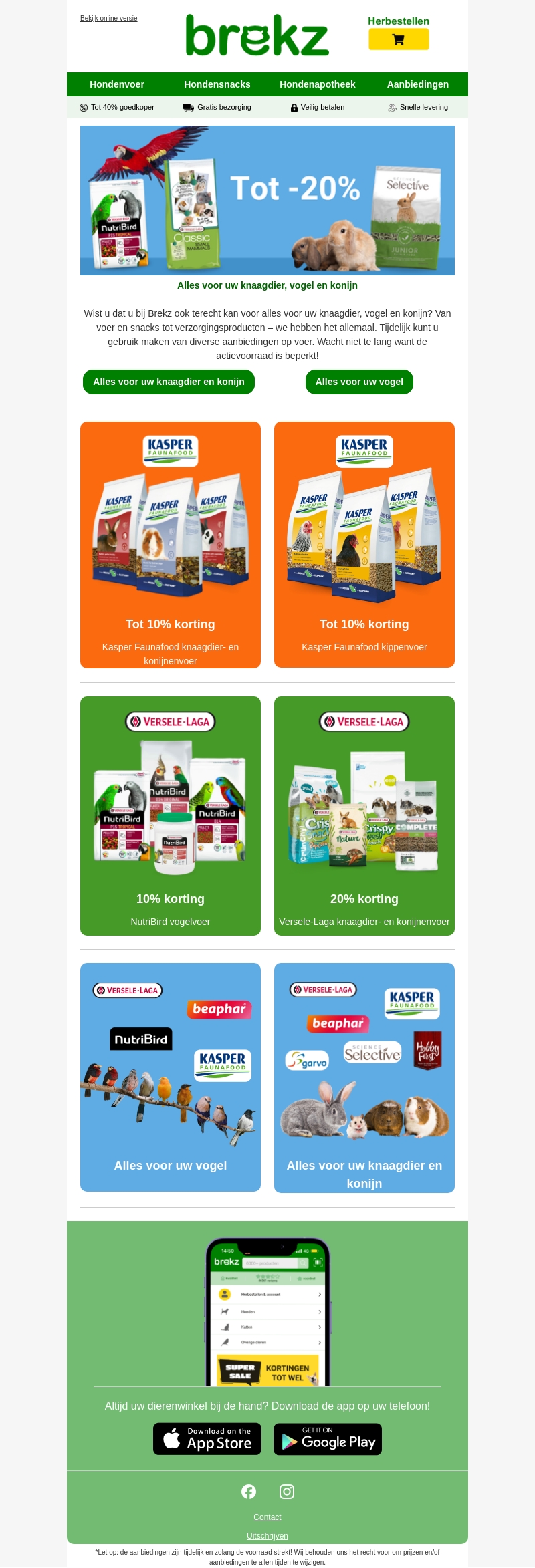Tap 'Alles voor uw knaagdier en konijn' button
Viewport: 535px width, 1568px height.
169,382
